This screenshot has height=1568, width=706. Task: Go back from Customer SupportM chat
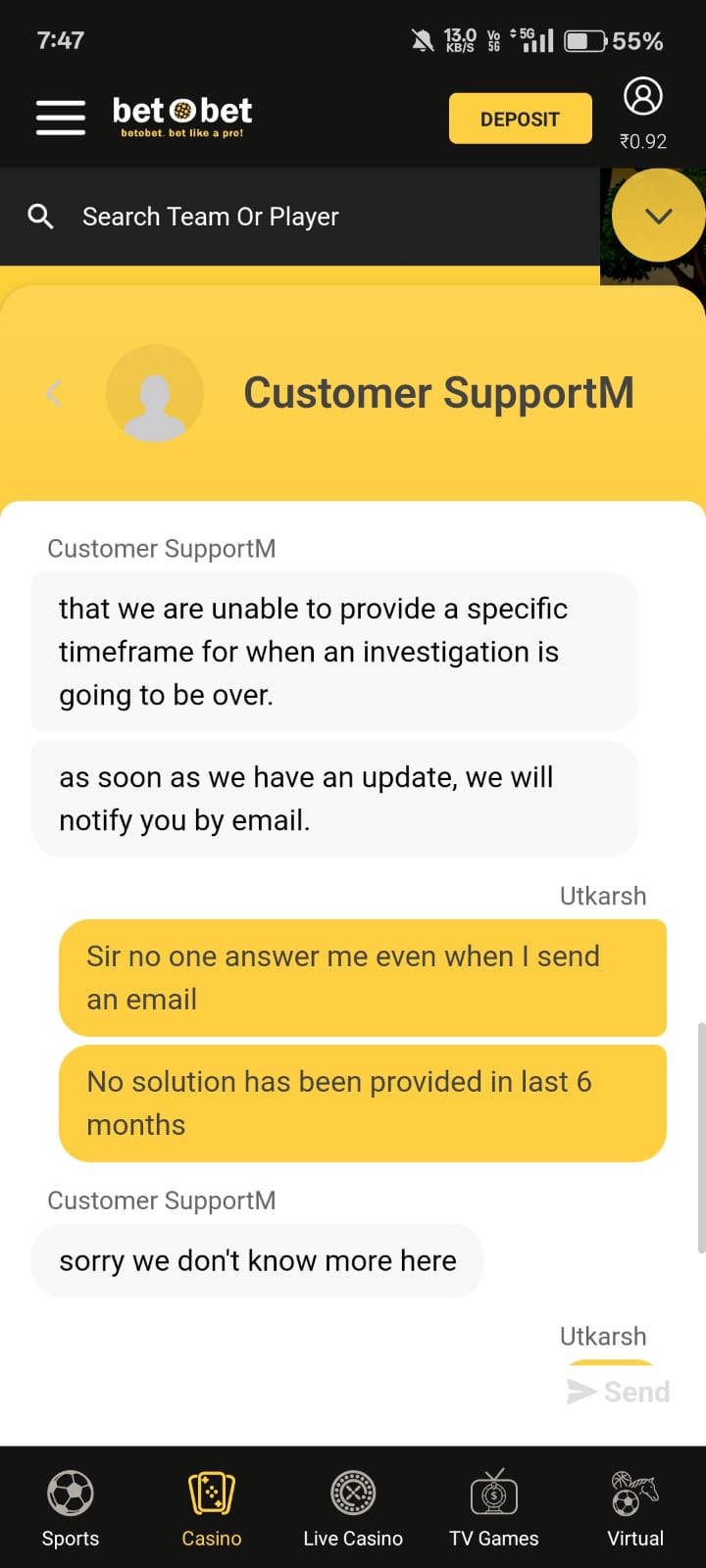[x=55, y=394]
